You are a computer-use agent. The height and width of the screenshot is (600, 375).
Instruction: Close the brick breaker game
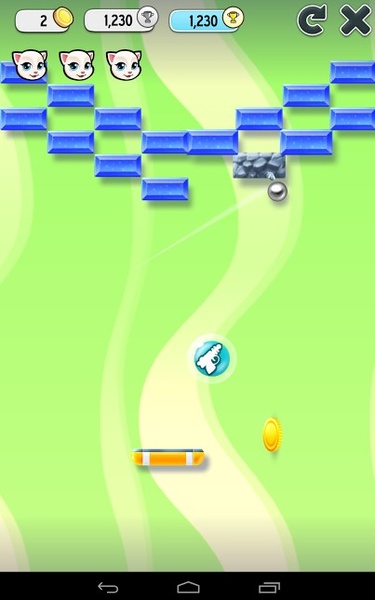(355, 20)
